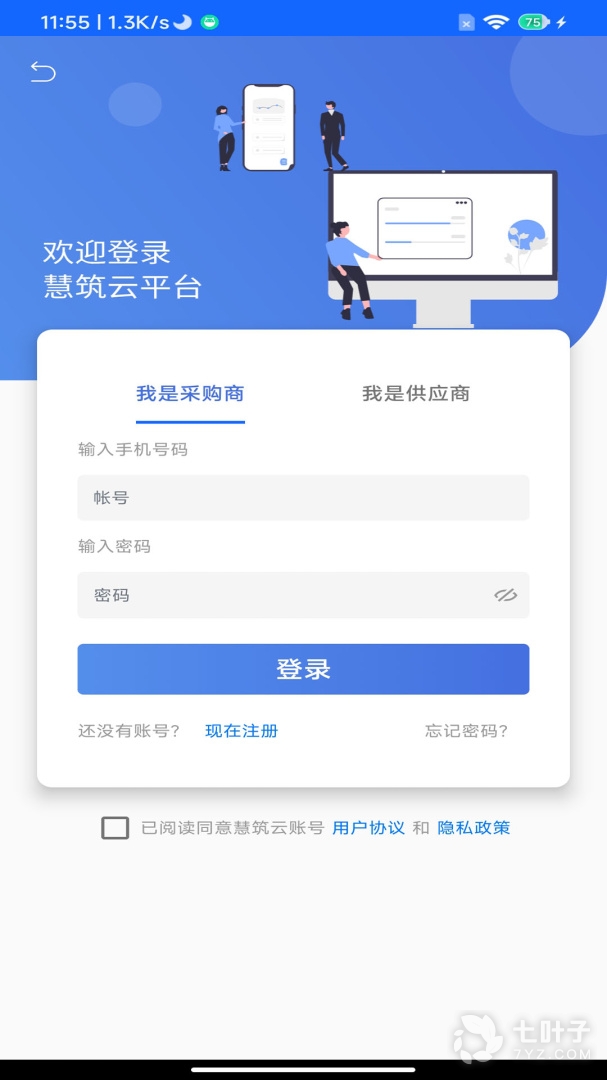The image size is (607, 1080).
Task: Toggle password visibility eye icon
Action: point(505,595)
